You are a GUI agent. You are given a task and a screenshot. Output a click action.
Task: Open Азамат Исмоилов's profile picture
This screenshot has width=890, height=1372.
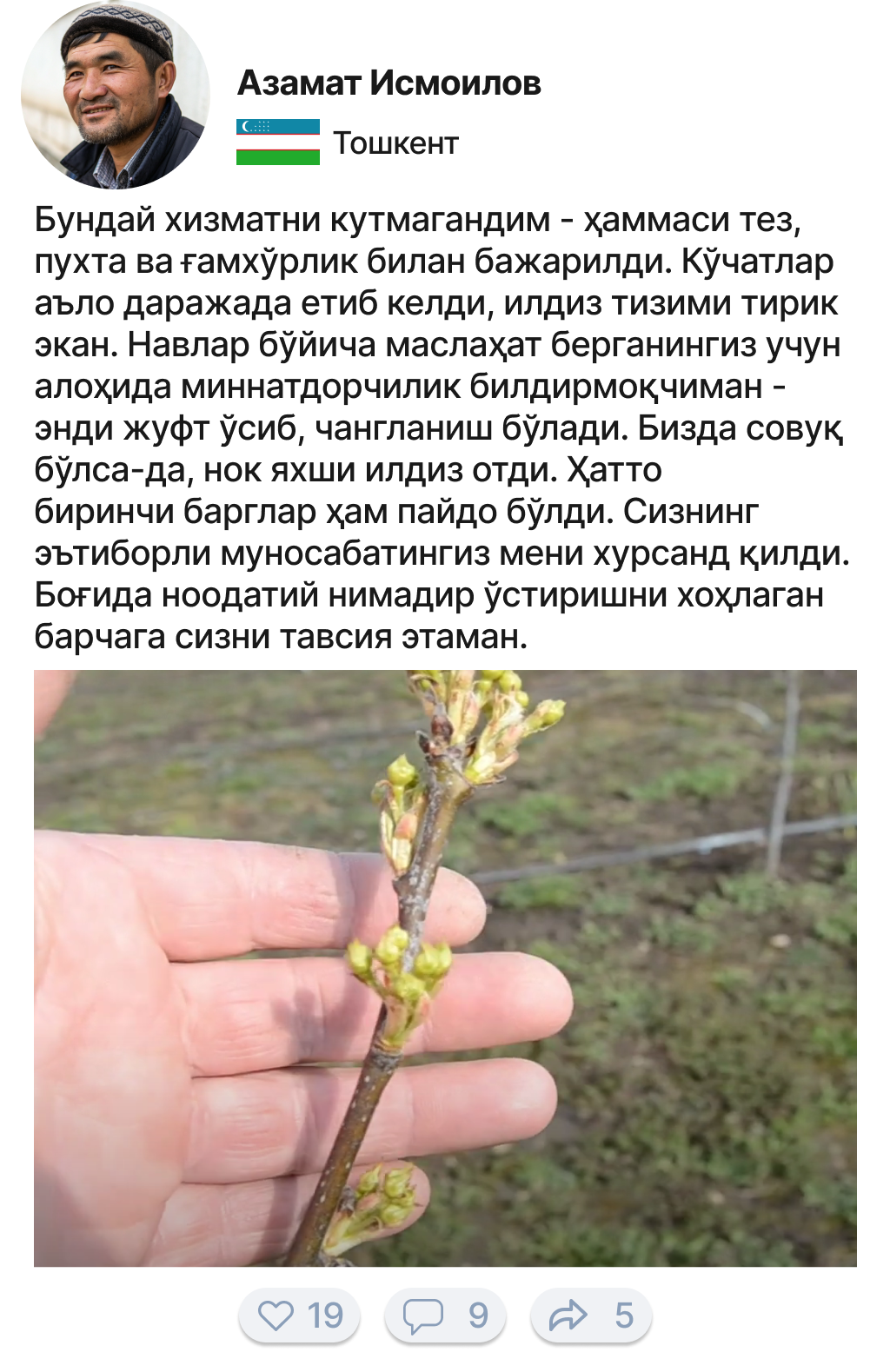click(115, 96)
